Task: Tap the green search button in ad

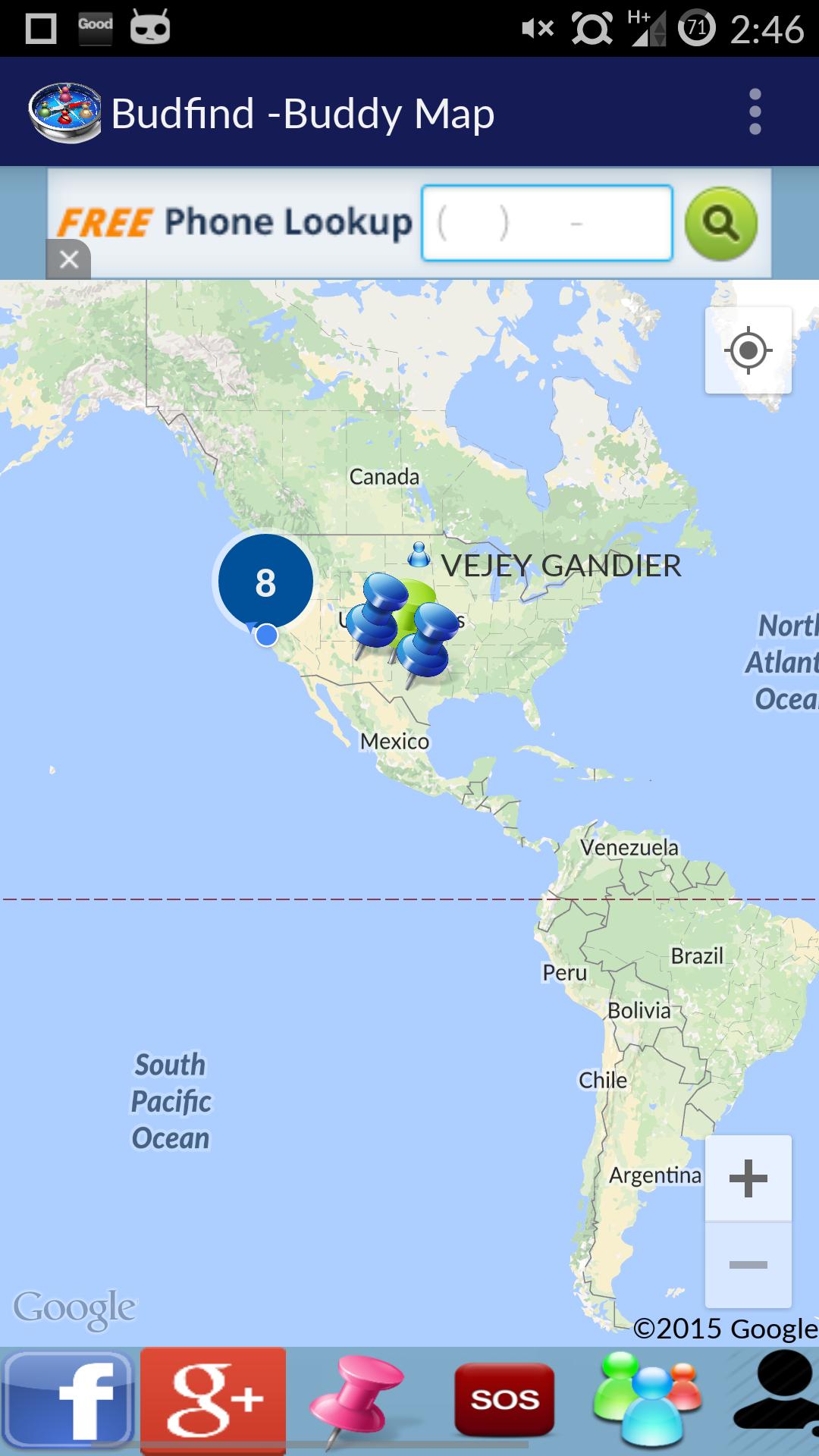Action: click(720, 223)
